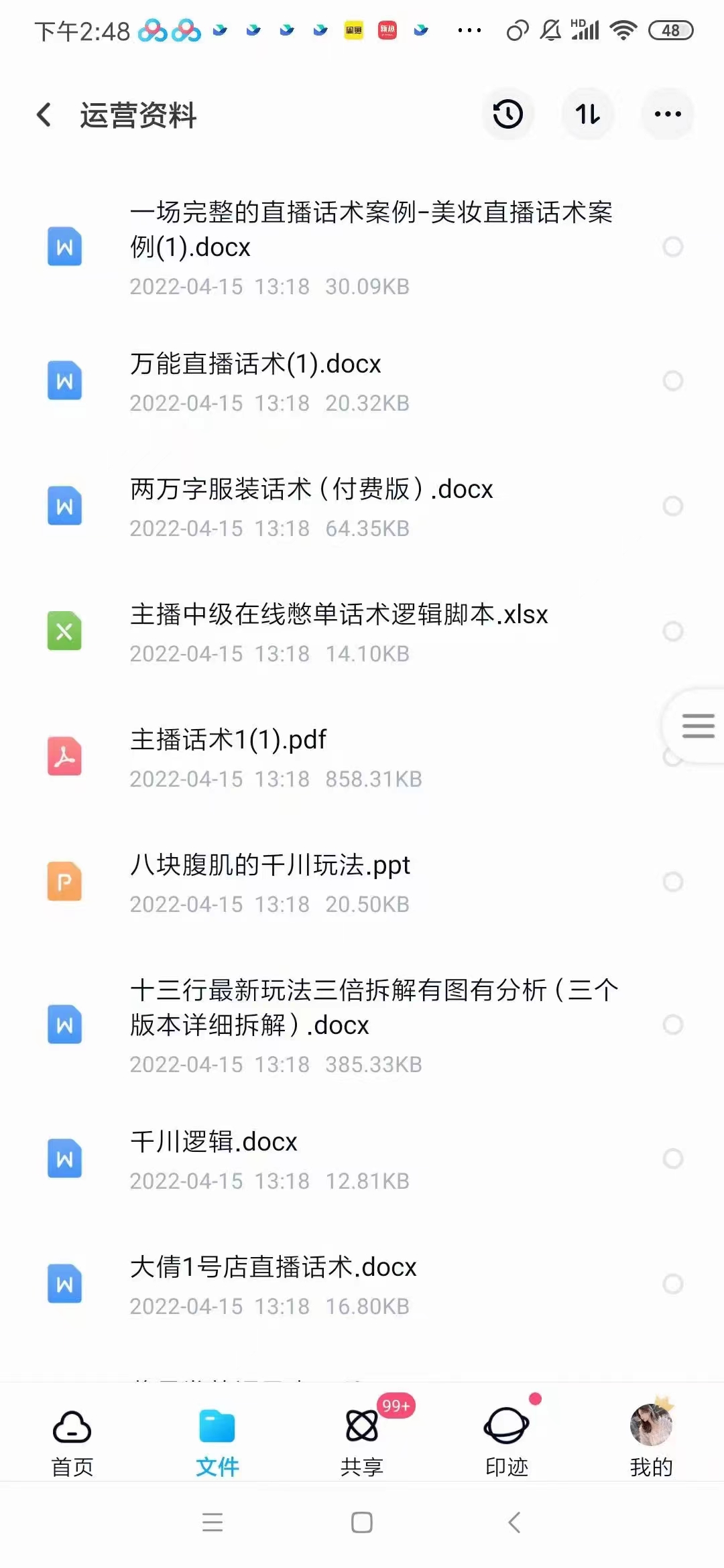Click the profile avatar thumbnail
This screenshot has height=1568, width=724.
pyautogui.click(x=651, y=1425)
